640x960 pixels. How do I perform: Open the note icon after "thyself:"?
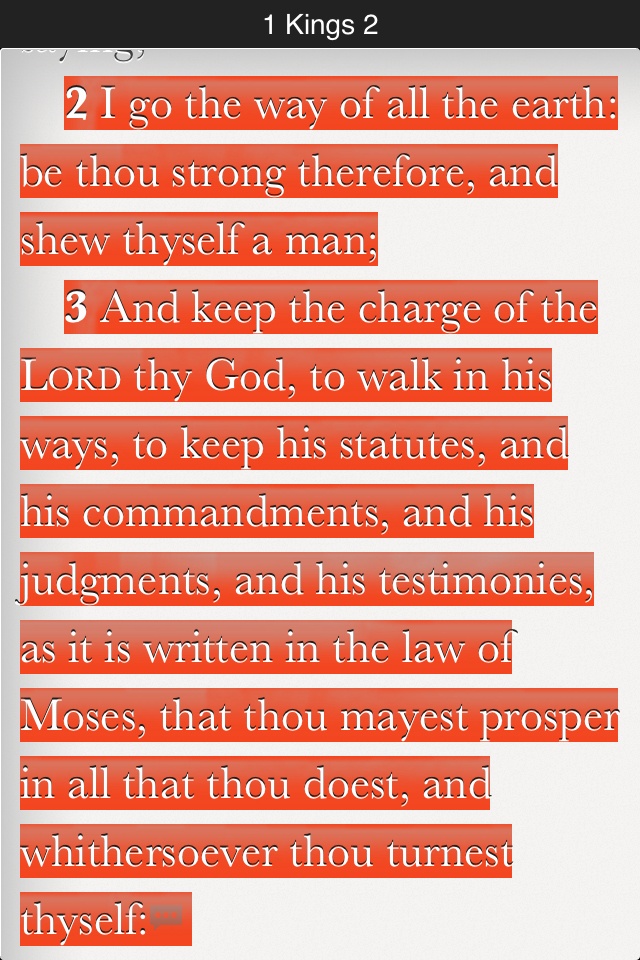point(168,912)
